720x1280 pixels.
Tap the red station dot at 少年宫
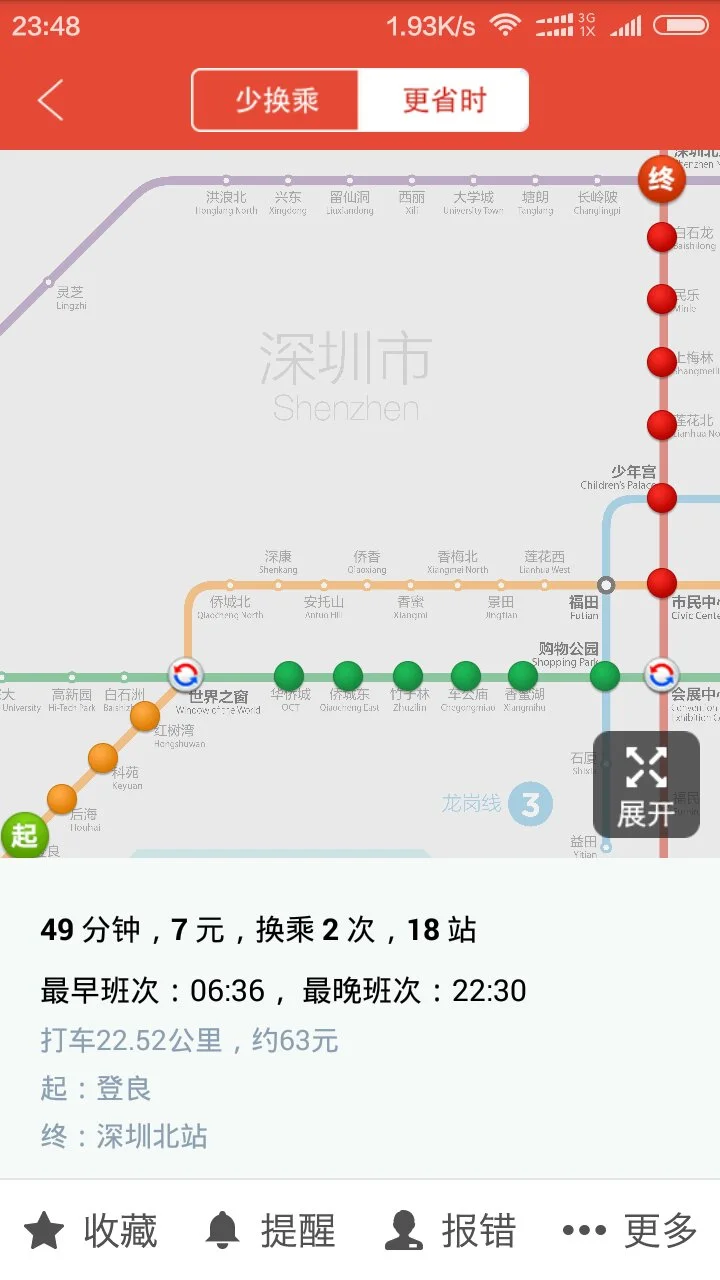click(x=660, y=497)
